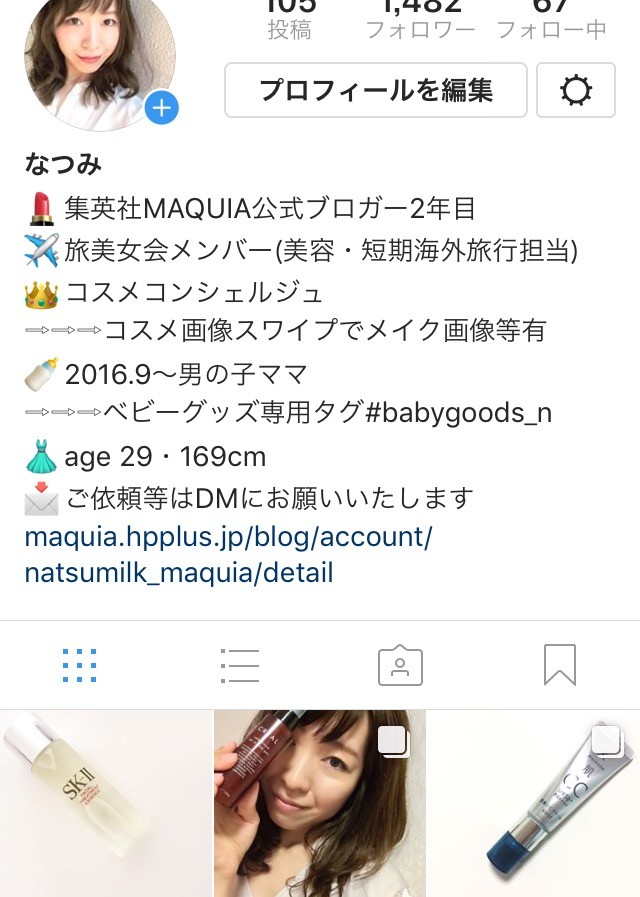View the 投稿 posts count
640x897 pixels.
click(x=292, y=18)
